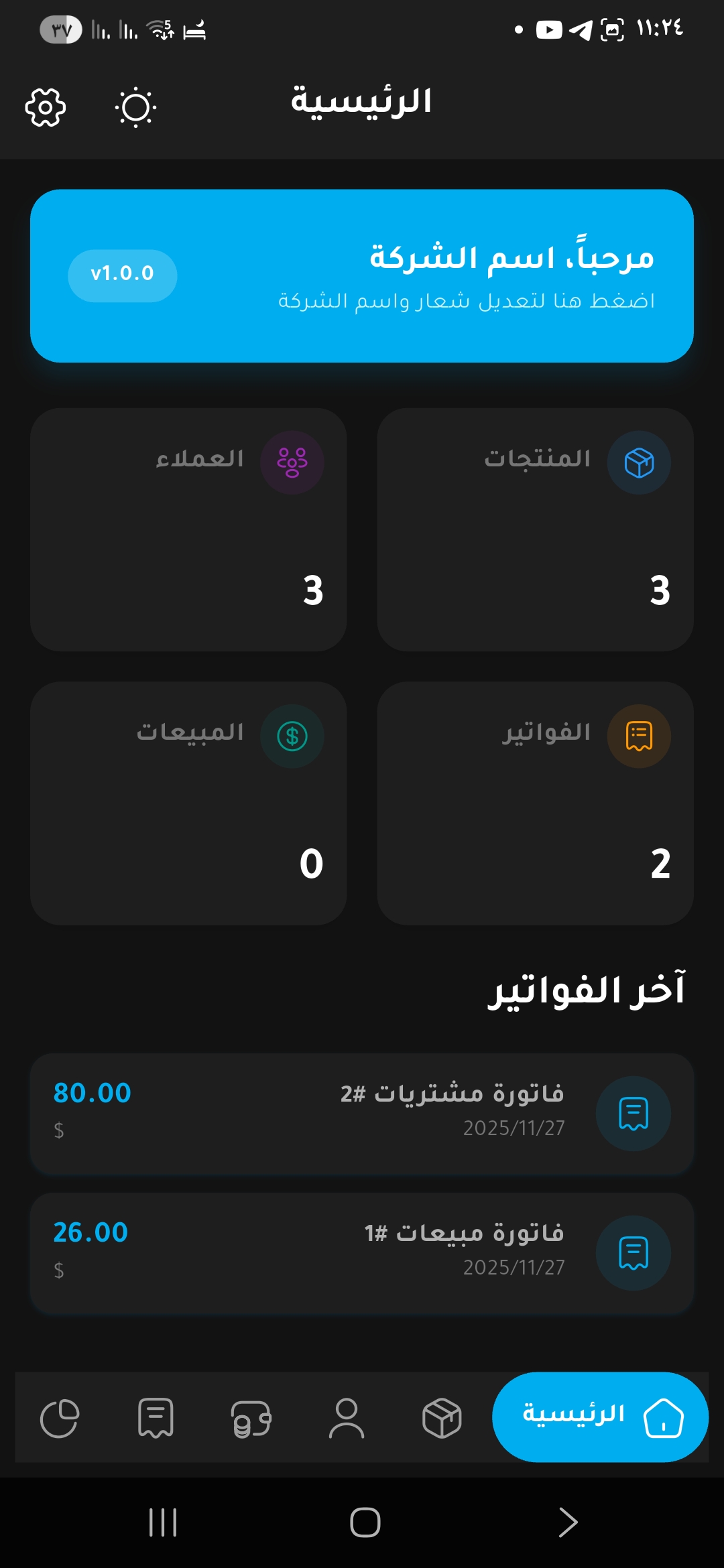Click the v1.0.0 version badge
The image size is (724, 1568).
pos(123,273)
